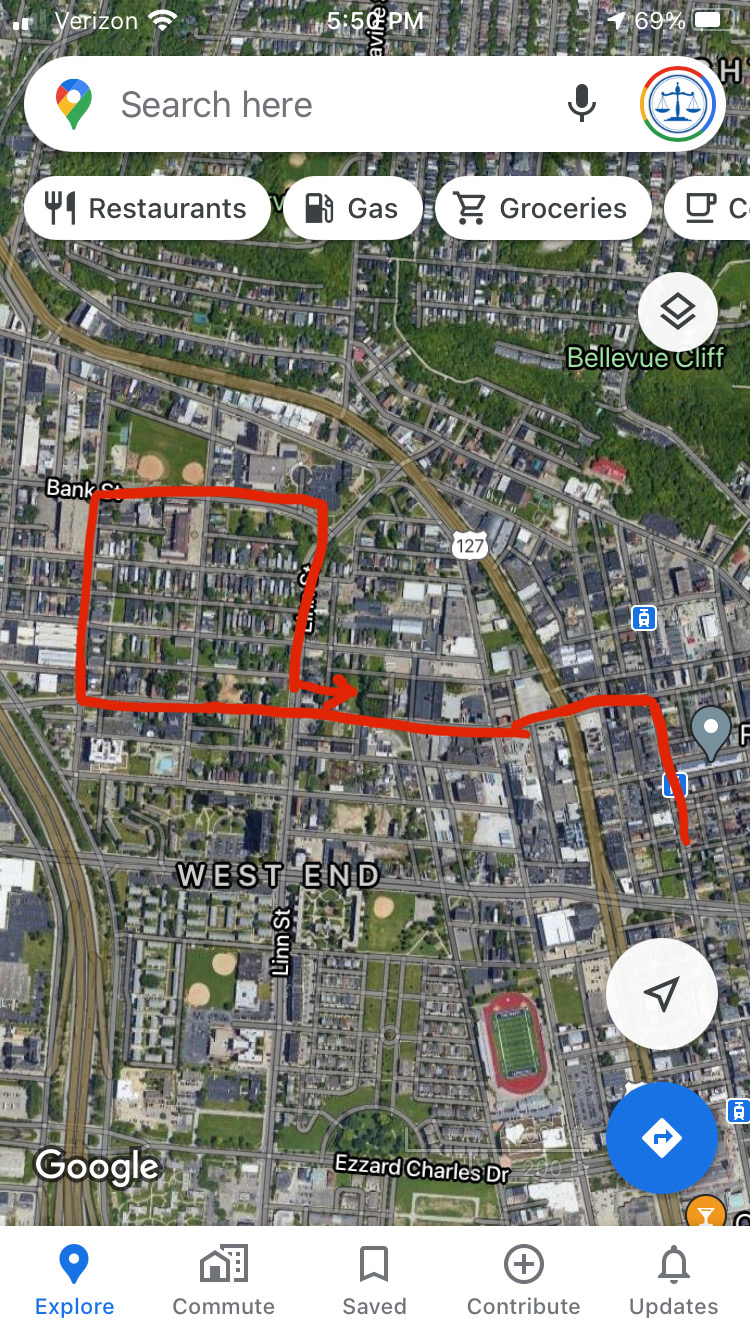Switch to the Commute tab
Viewport: 750px width, 1325px height.
pyautogui.click(x=223, y=1280)
